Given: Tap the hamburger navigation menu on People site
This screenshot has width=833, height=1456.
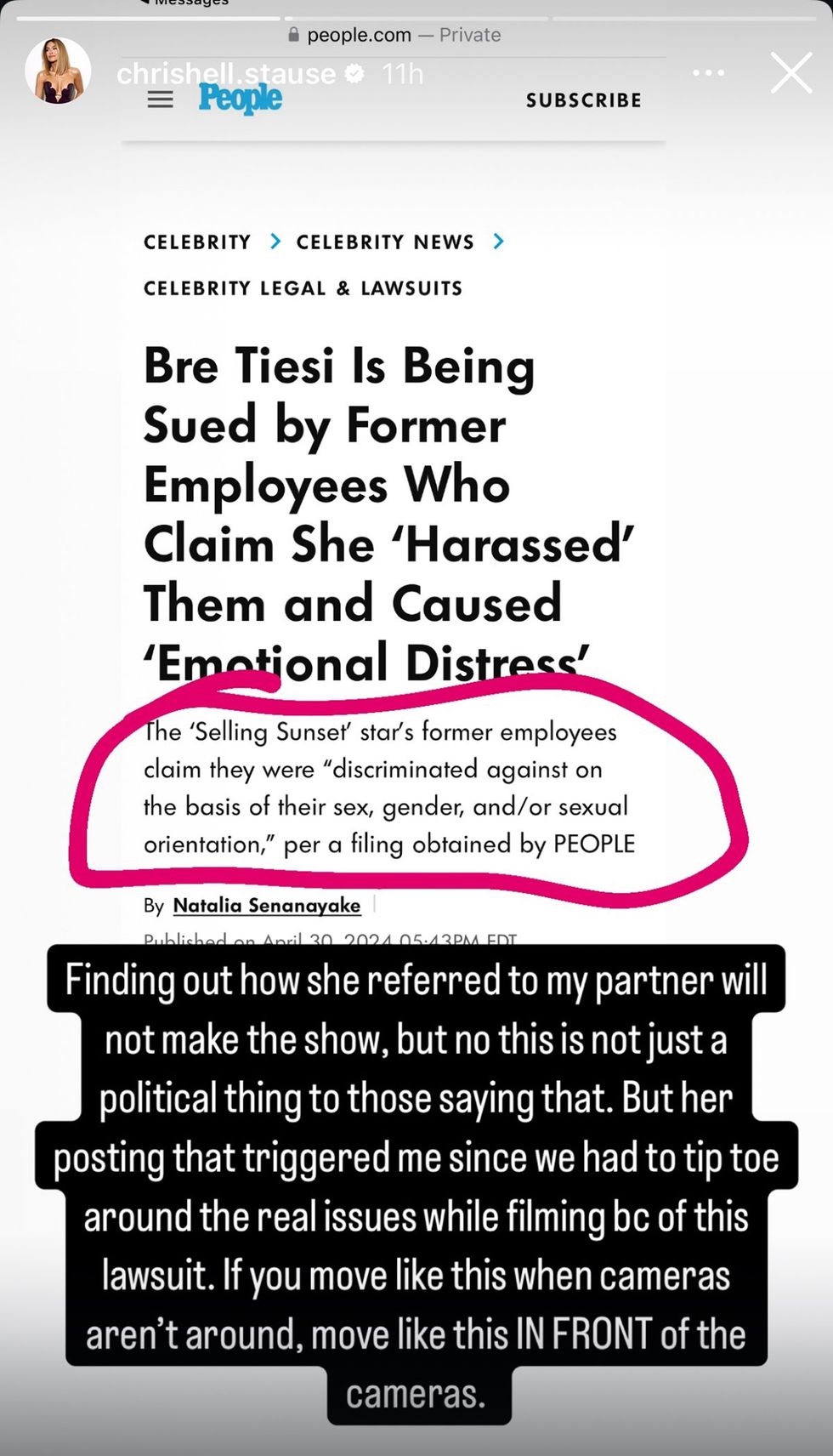Looking at the screenshot, I should (159, 100).
